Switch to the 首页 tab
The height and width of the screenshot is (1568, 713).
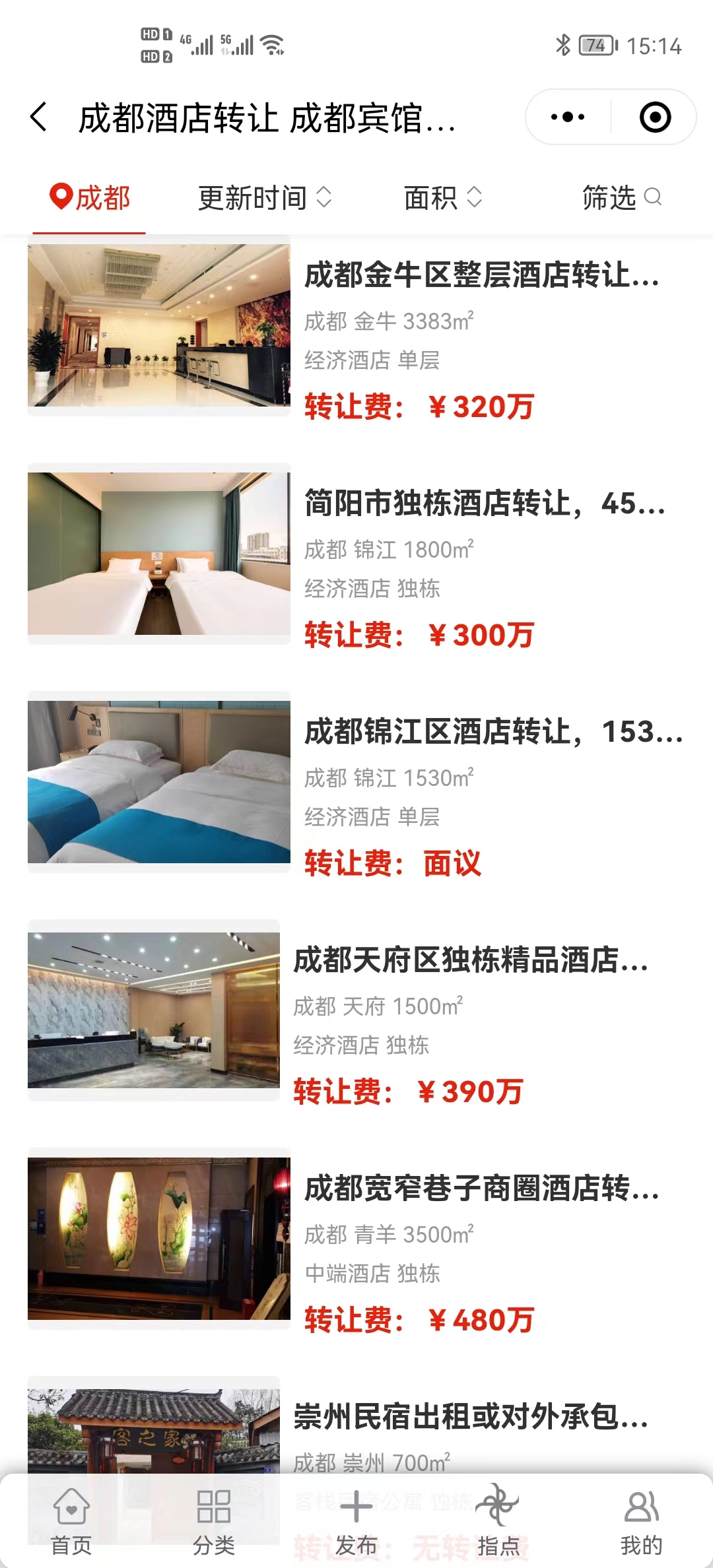71,1519
